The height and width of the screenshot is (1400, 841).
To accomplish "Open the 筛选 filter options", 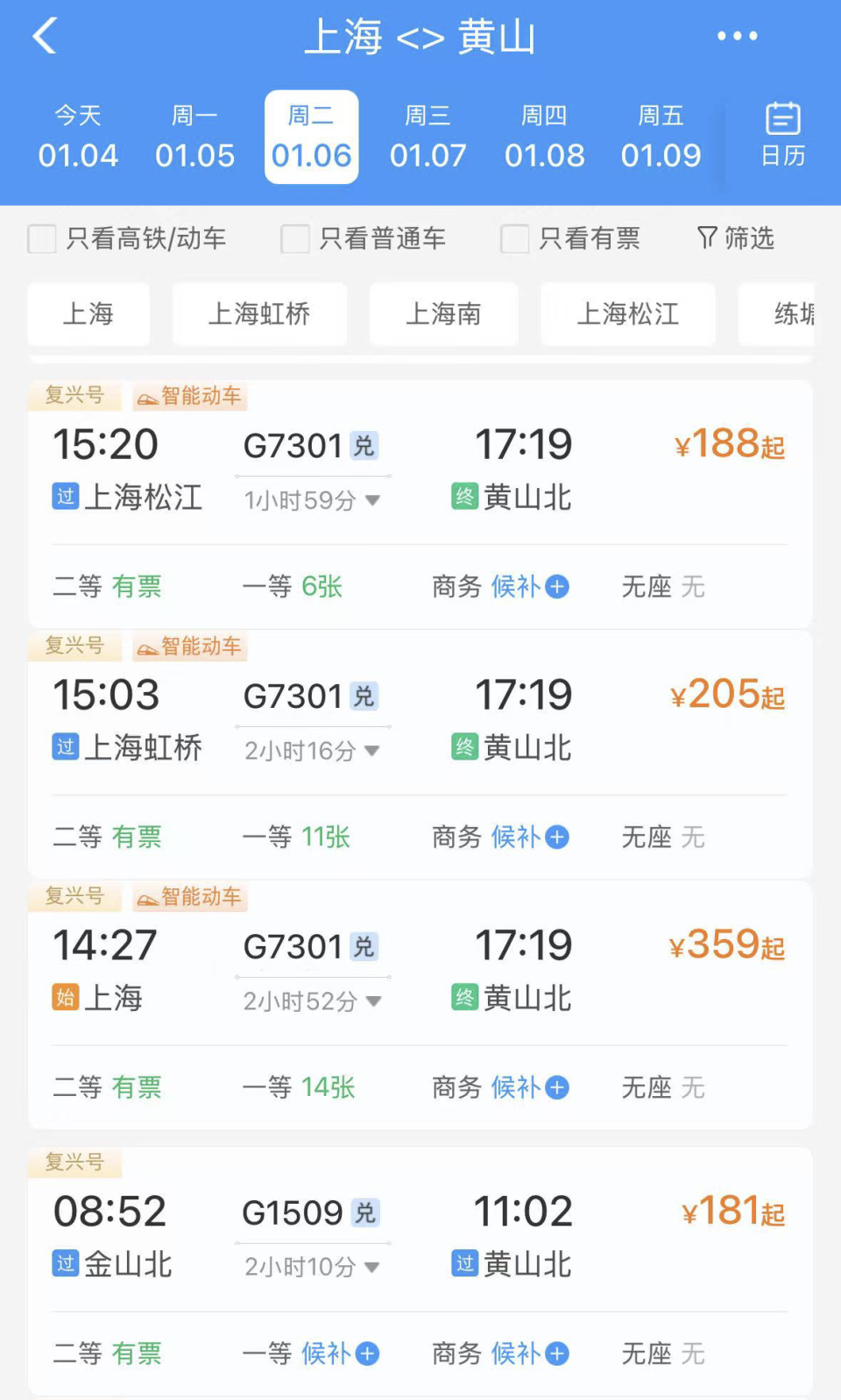I will pyautogui.click(x=736, y=237).
